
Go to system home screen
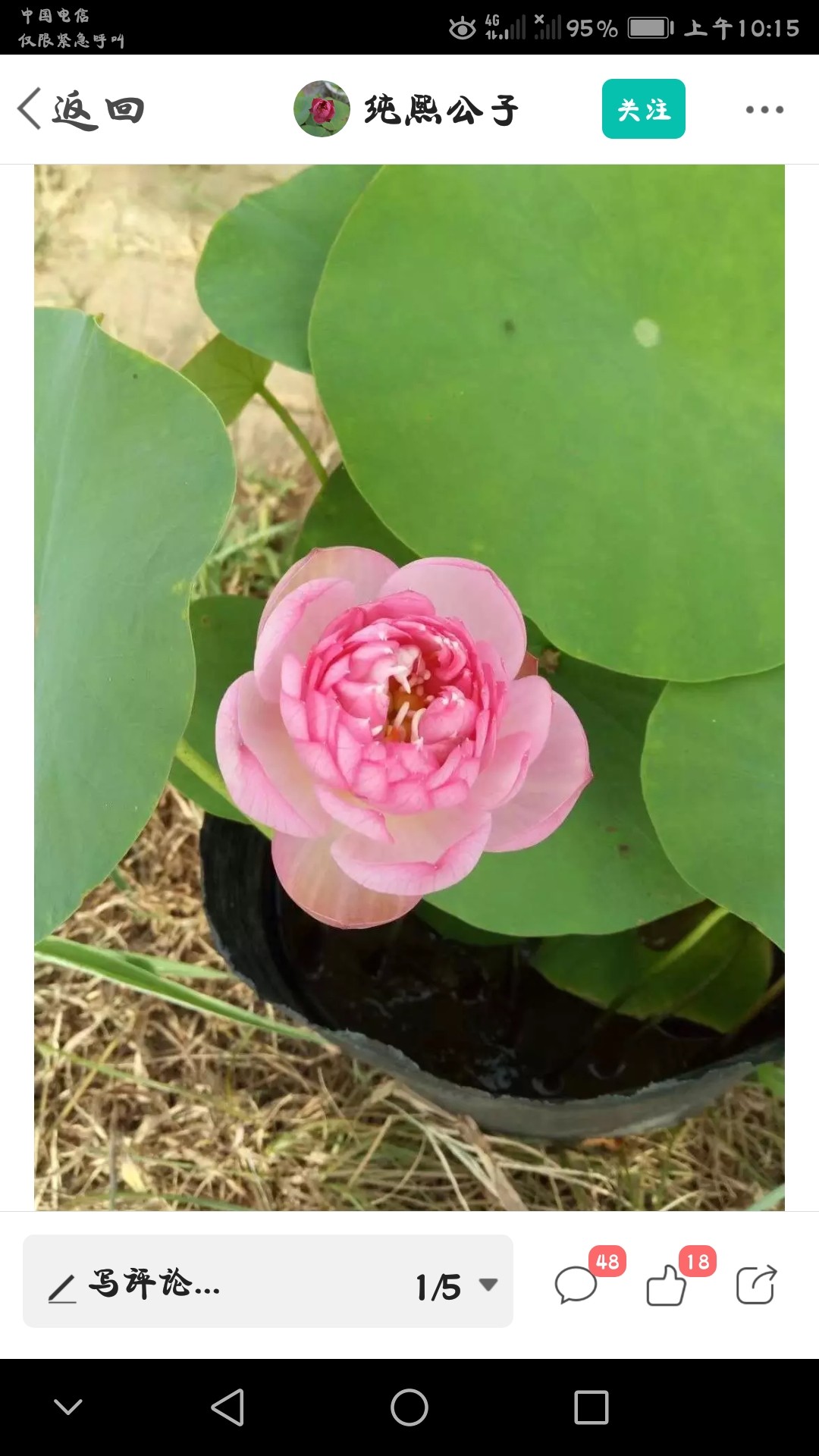tap(409, 1408)
